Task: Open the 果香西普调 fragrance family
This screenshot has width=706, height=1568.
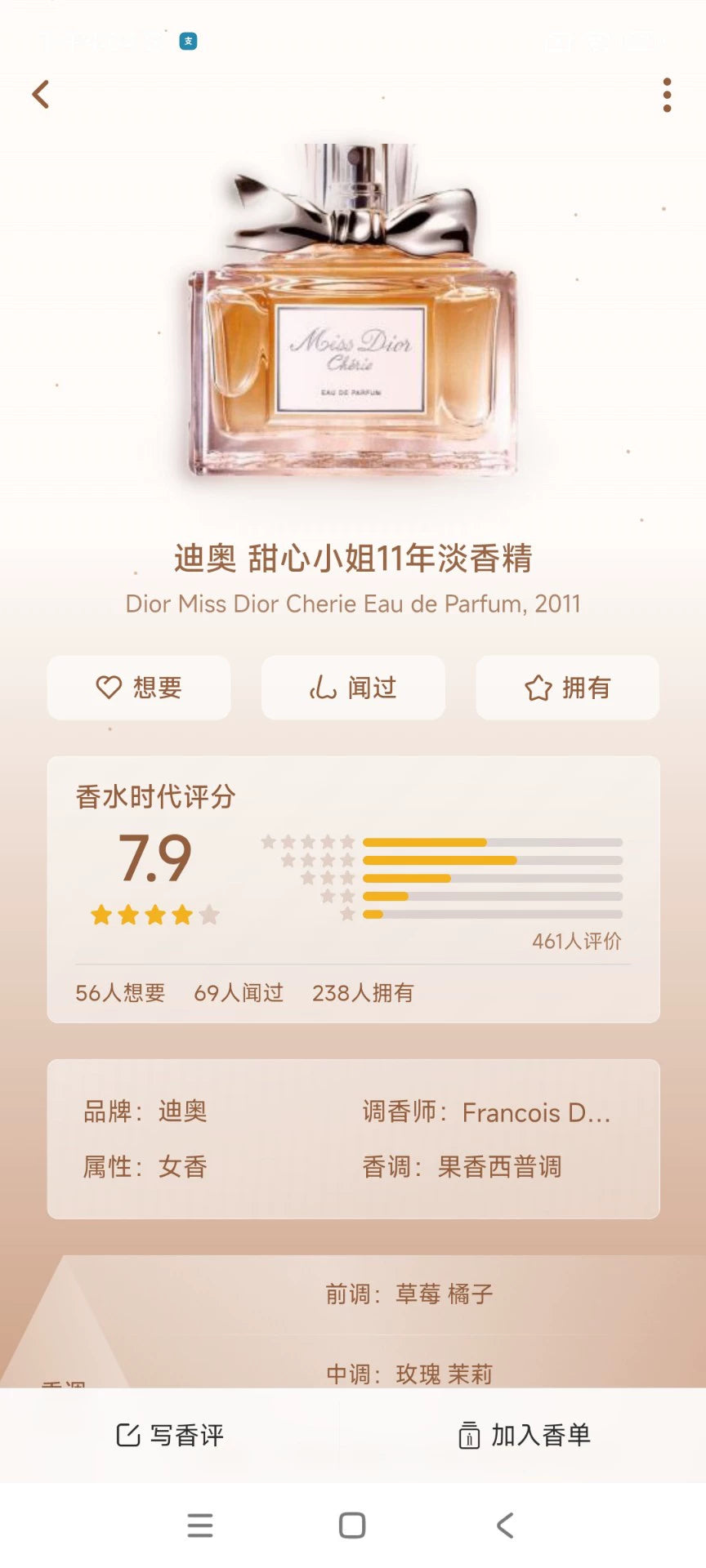Action: coord(499,1167)
